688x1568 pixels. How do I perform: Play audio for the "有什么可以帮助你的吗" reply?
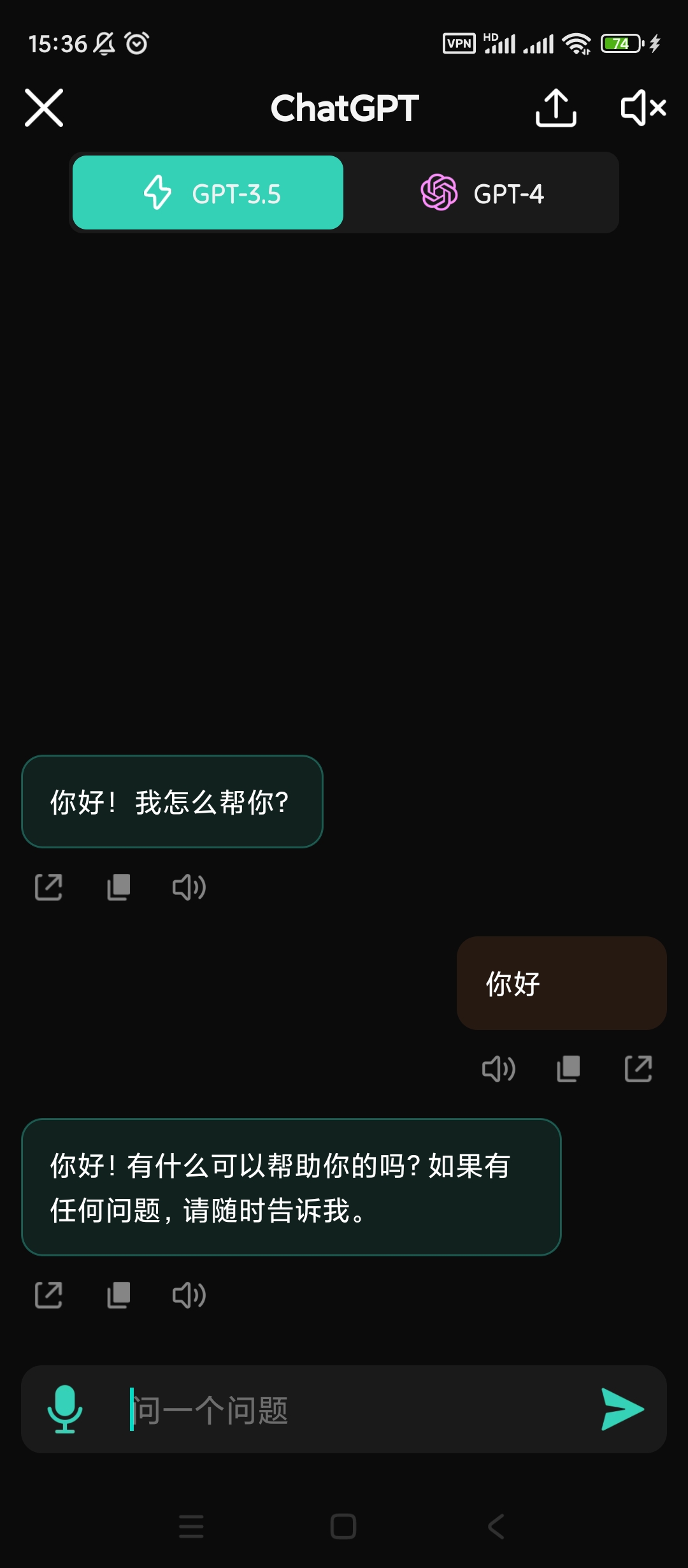189,1295
